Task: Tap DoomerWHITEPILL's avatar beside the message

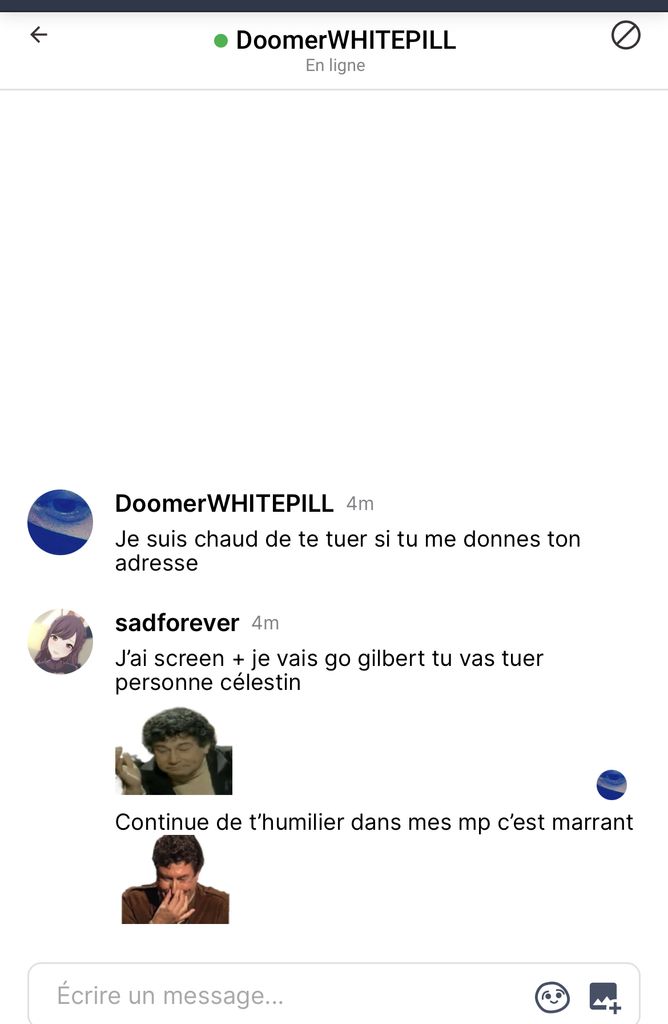Action: [x=60, y=522]
